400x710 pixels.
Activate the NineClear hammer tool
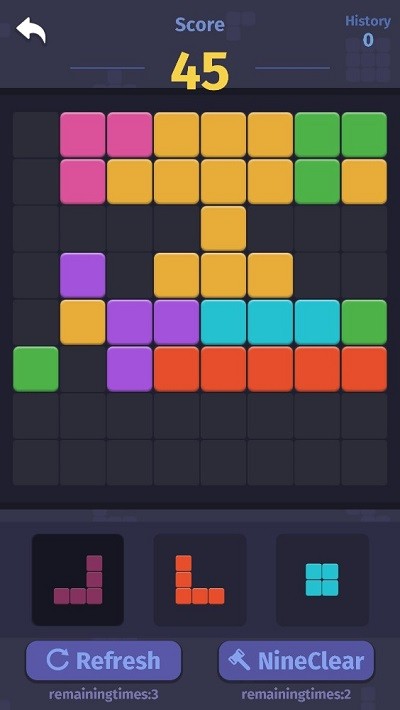pyautogui.click(x=297, y=661)
